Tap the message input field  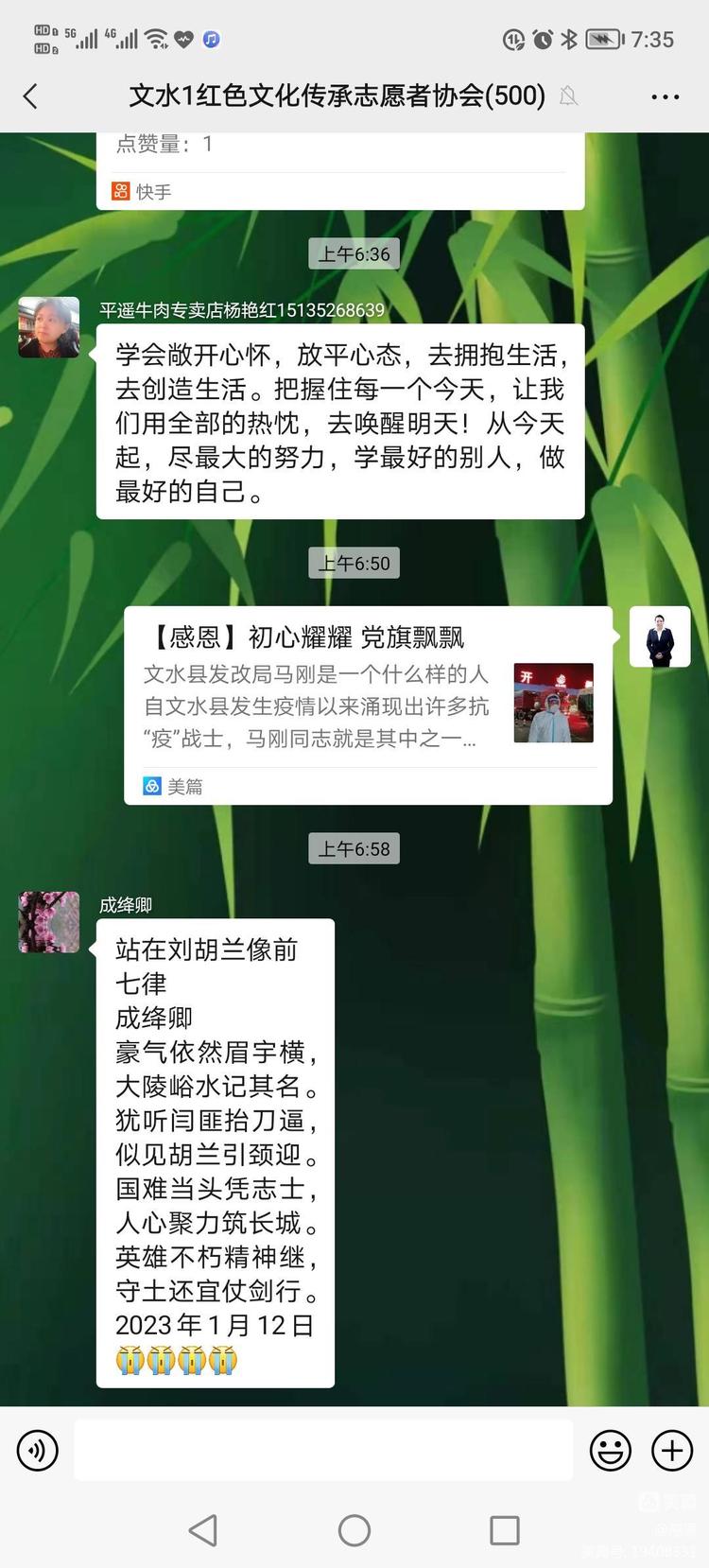tap(323, 1450)
